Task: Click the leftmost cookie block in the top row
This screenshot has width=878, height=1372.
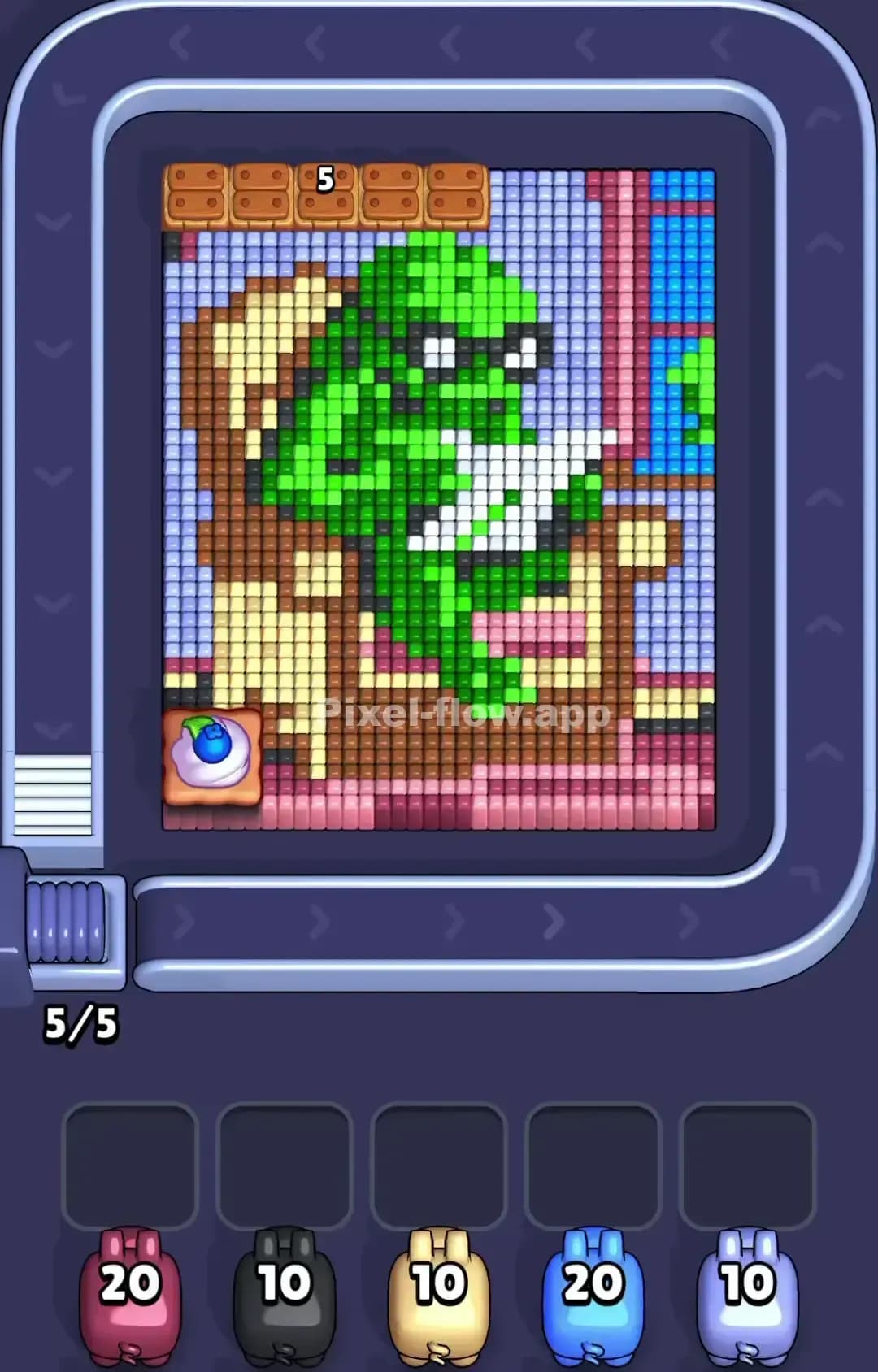Action: point(197,193)
